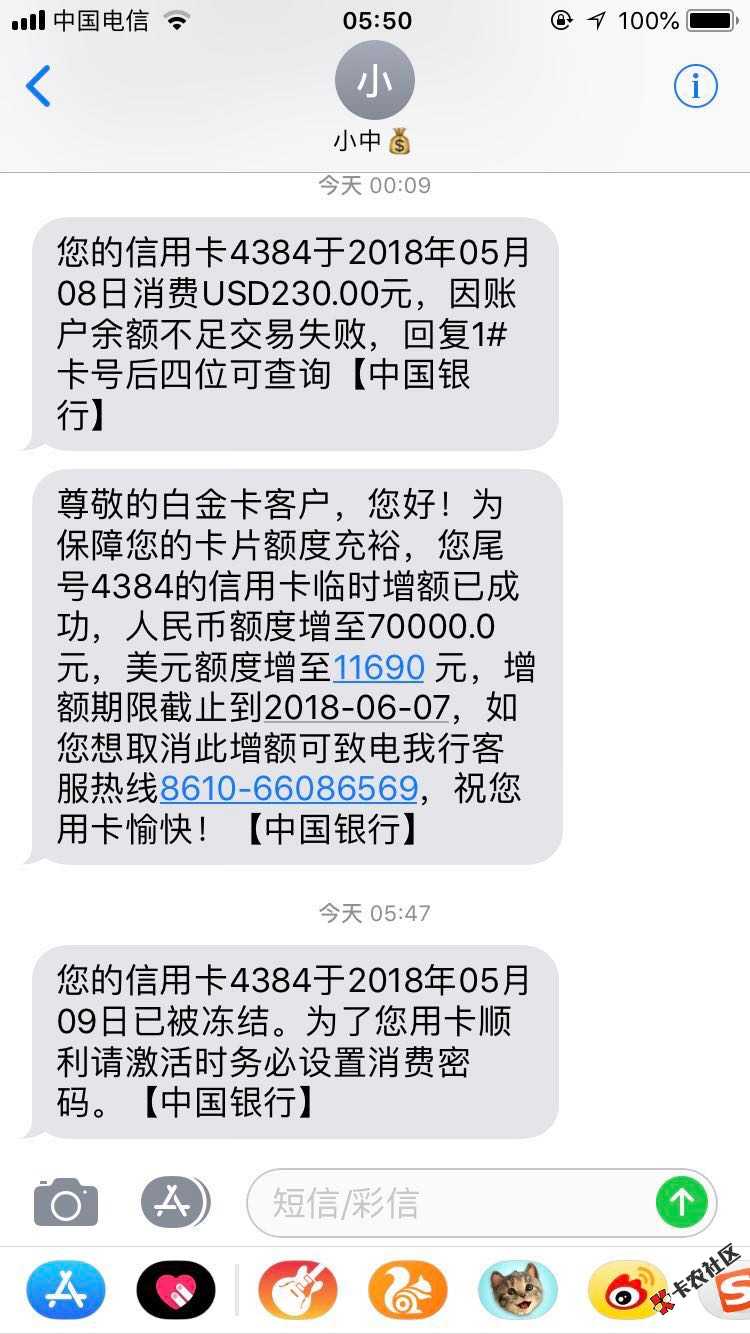Go back to the messages list
Image resolution: width=750 pixels, height=1334 pixels.
point(38,87)
